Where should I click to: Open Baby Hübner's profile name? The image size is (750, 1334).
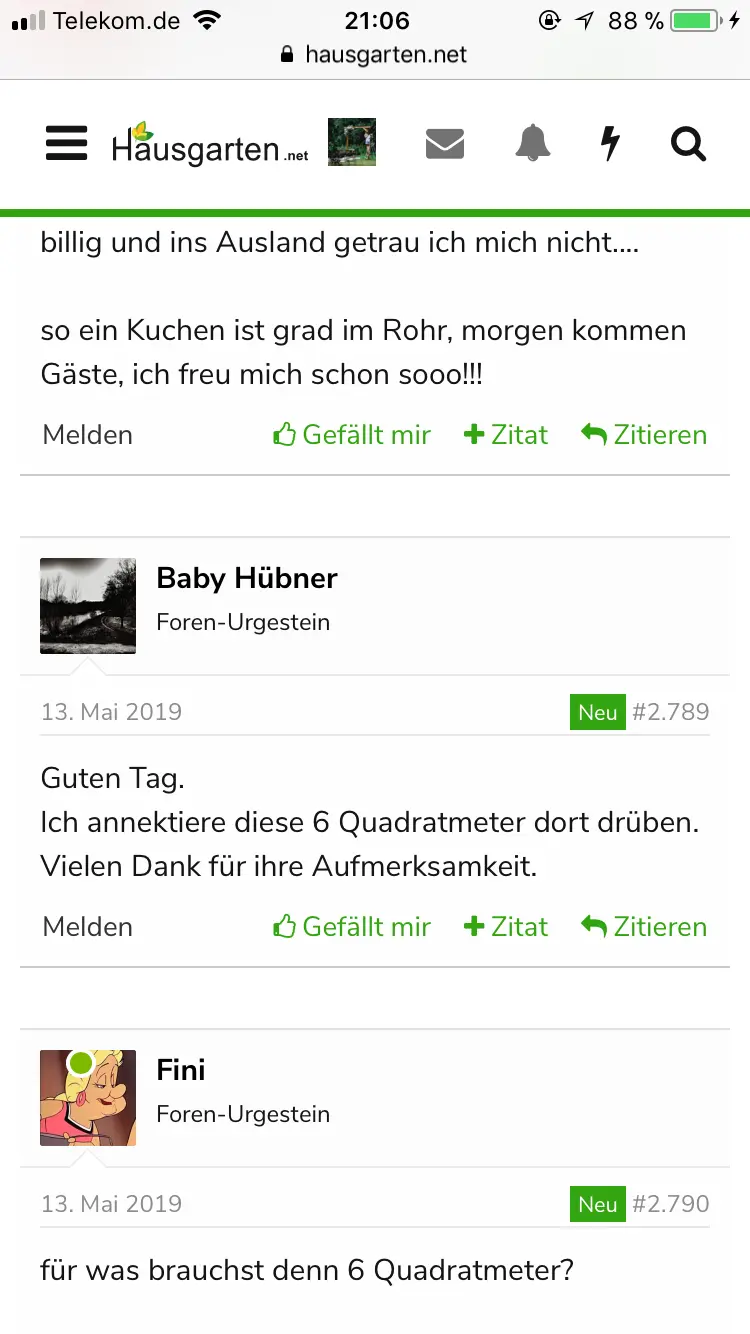247,578
